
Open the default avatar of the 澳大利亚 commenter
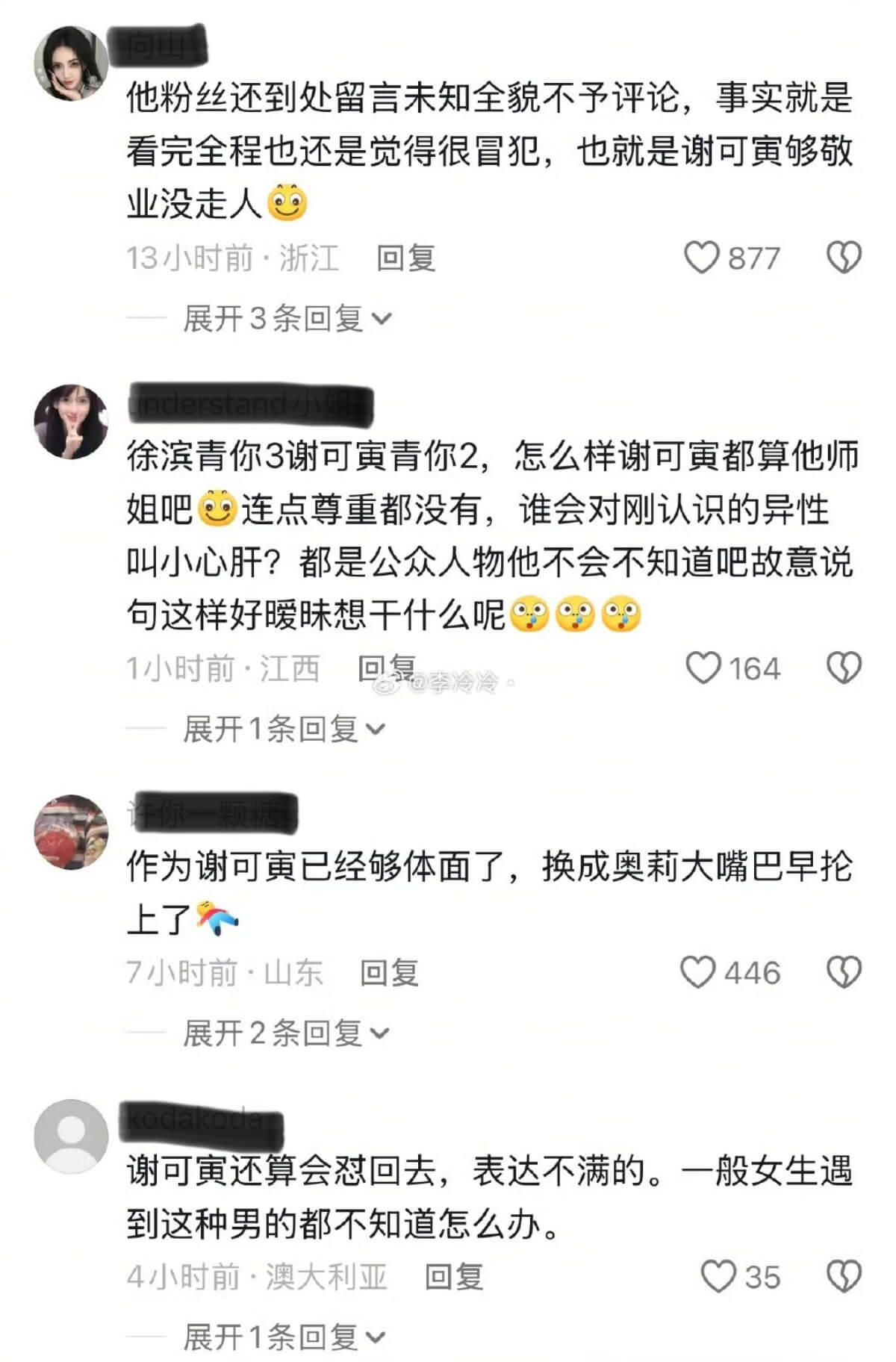pyautogui.click(x=72, y=1136)
